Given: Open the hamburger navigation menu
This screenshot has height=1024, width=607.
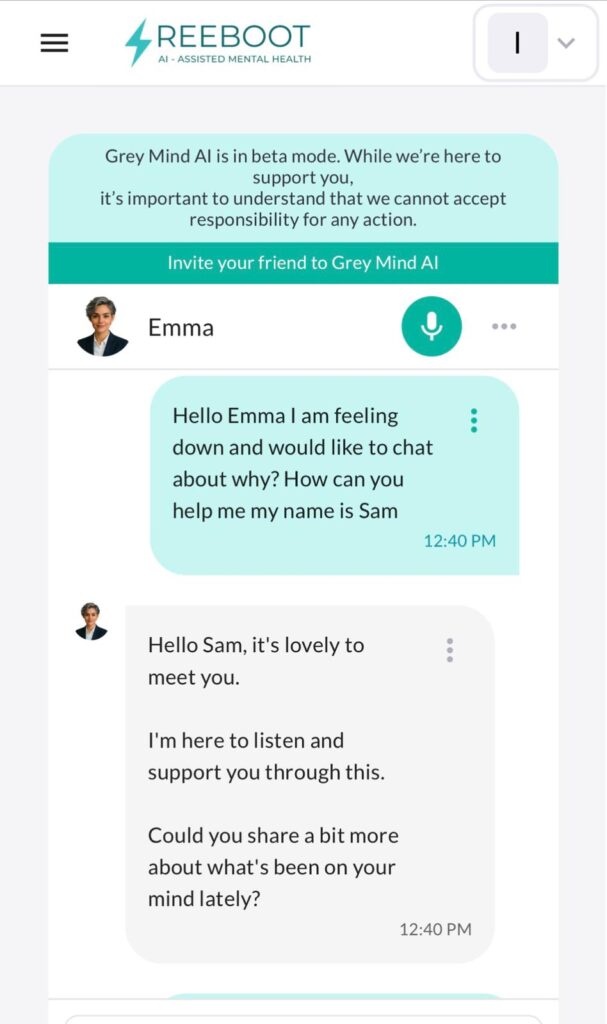Looking at the screenshot, I should click(x=54, y=43).
